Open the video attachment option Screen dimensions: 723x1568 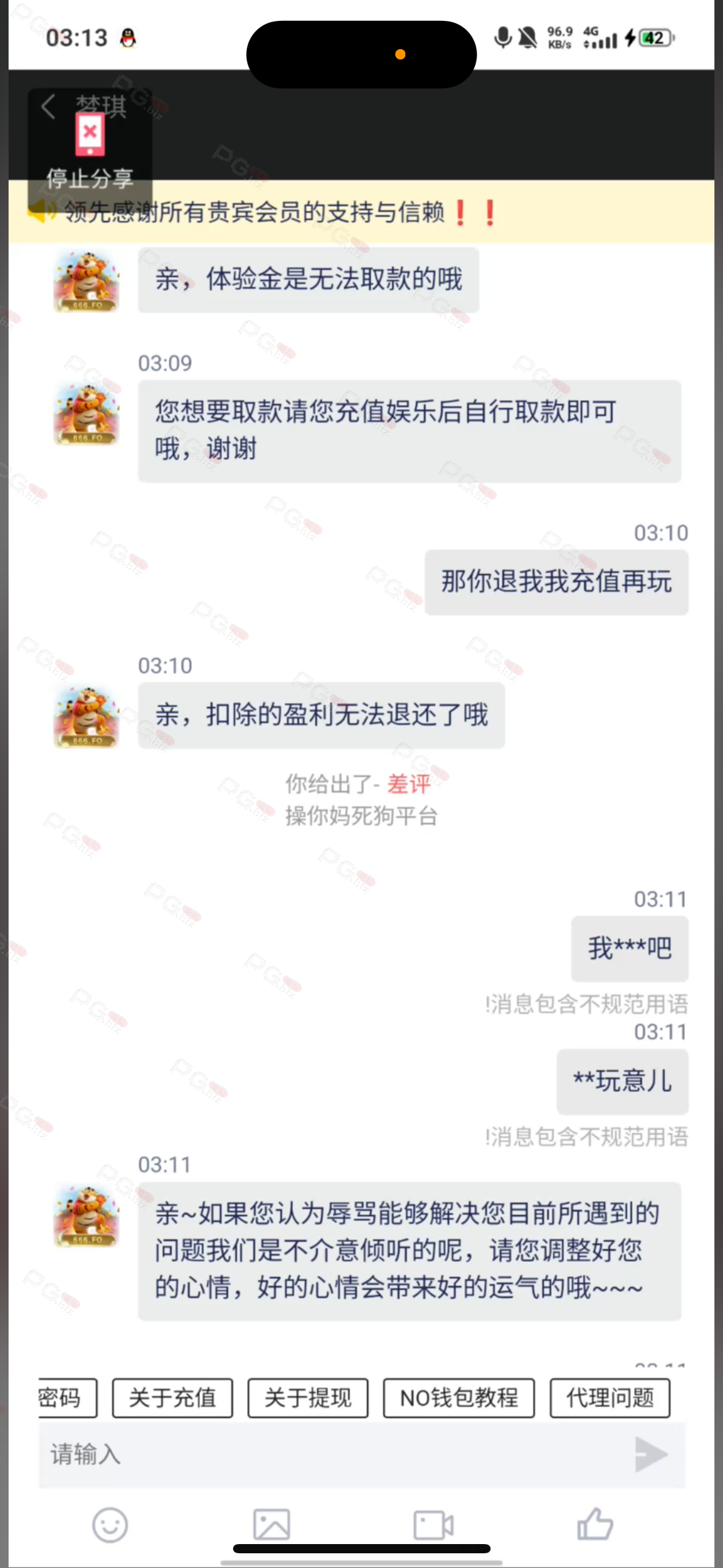434,1525
